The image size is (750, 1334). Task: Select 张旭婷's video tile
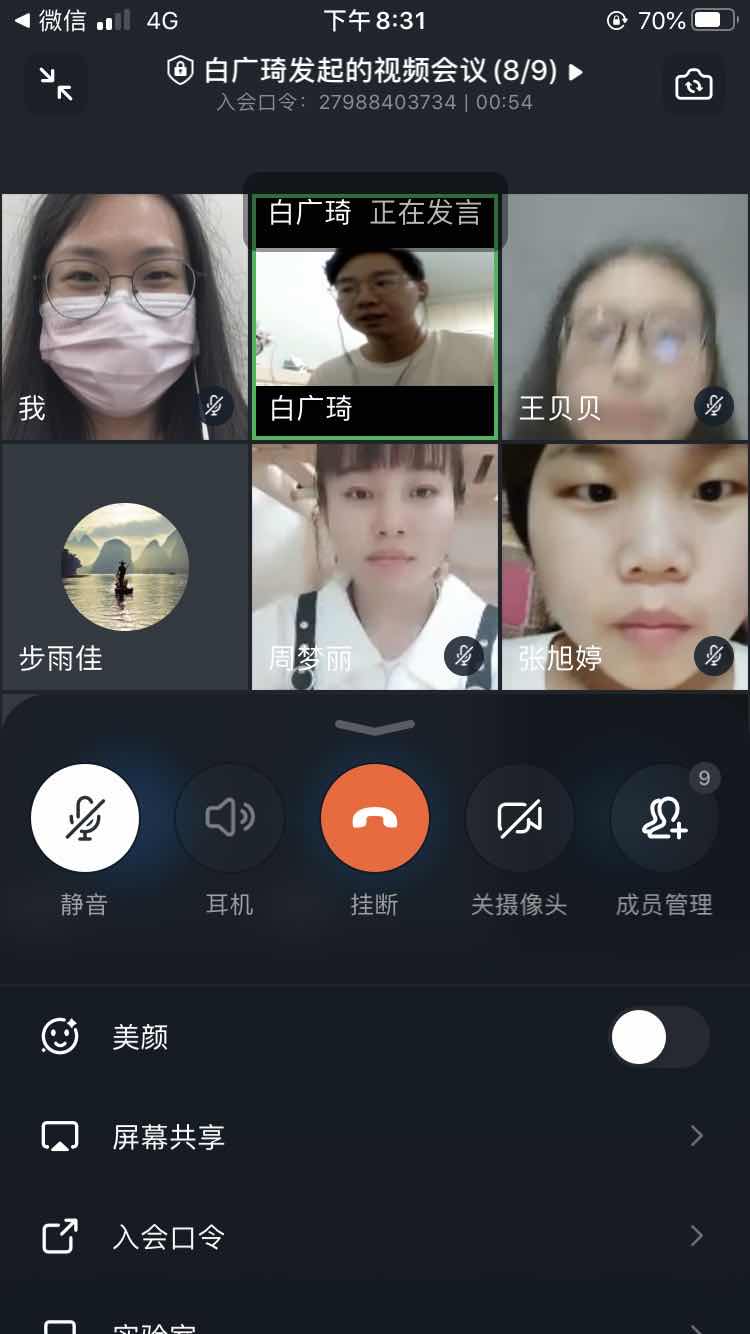[x=625, y=567]
